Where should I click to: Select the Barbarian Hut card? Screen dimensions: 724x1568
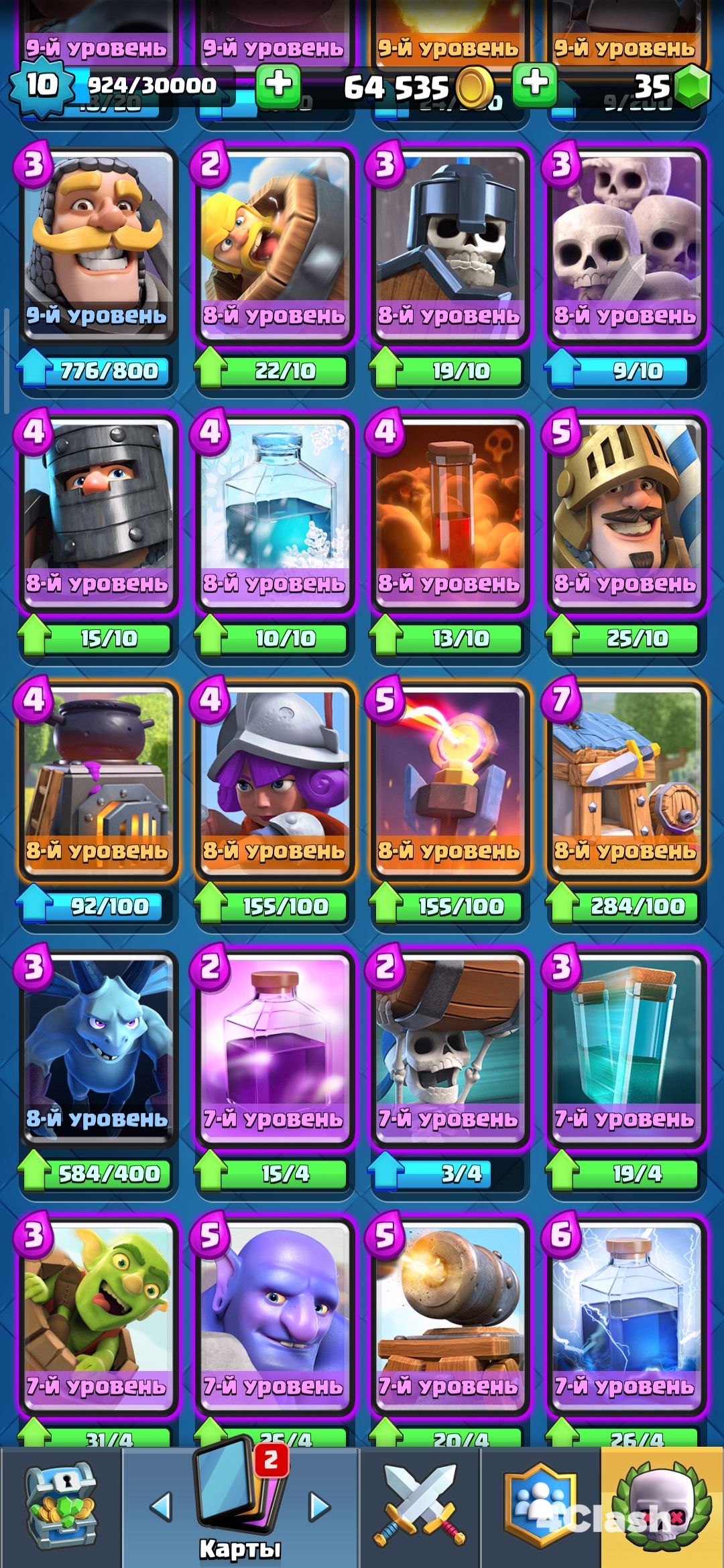pyautogui.click(x=626, y=781)
